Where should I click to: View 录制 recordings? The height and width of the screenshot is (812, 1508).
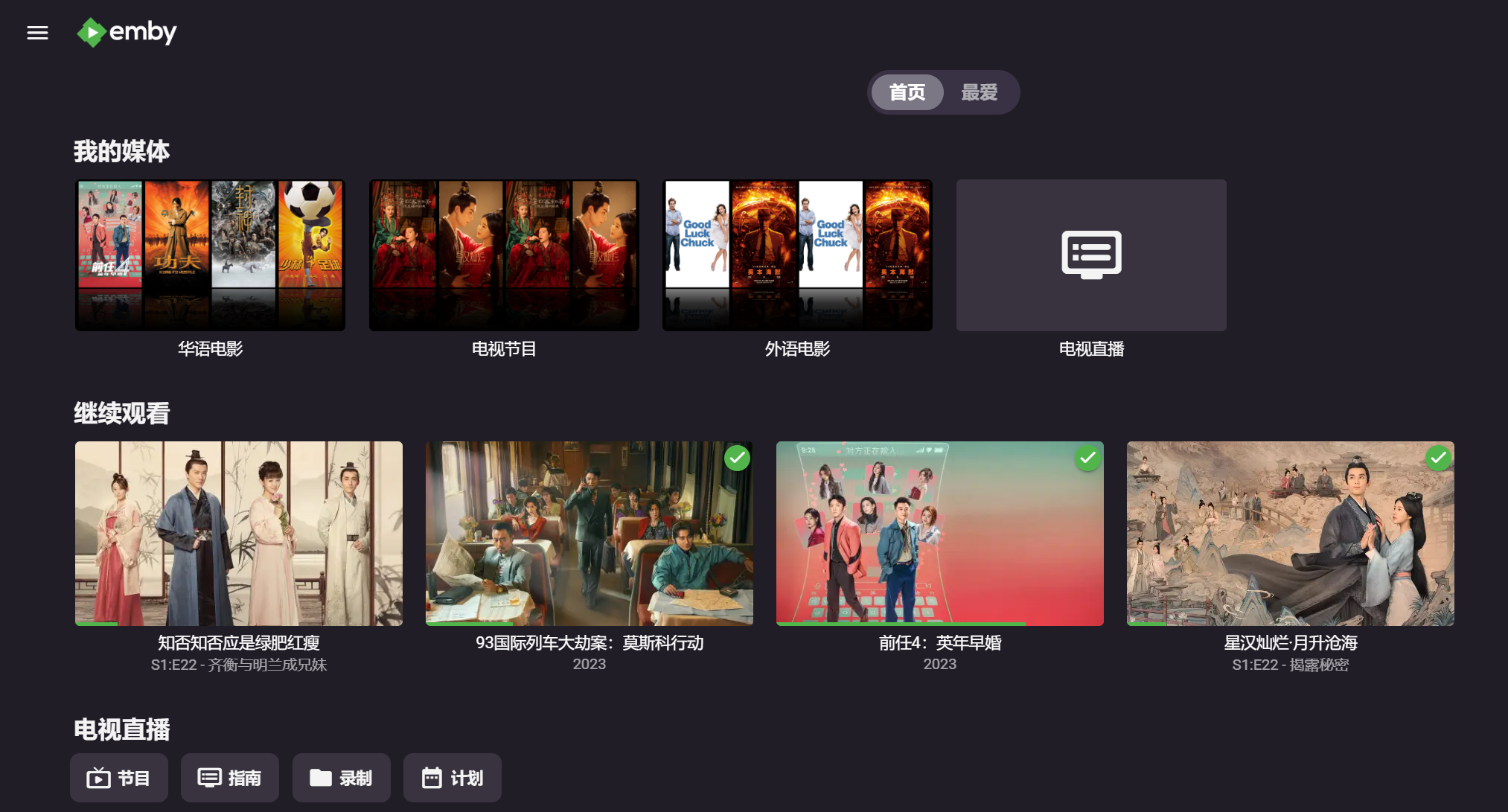(x=341, y=778)
